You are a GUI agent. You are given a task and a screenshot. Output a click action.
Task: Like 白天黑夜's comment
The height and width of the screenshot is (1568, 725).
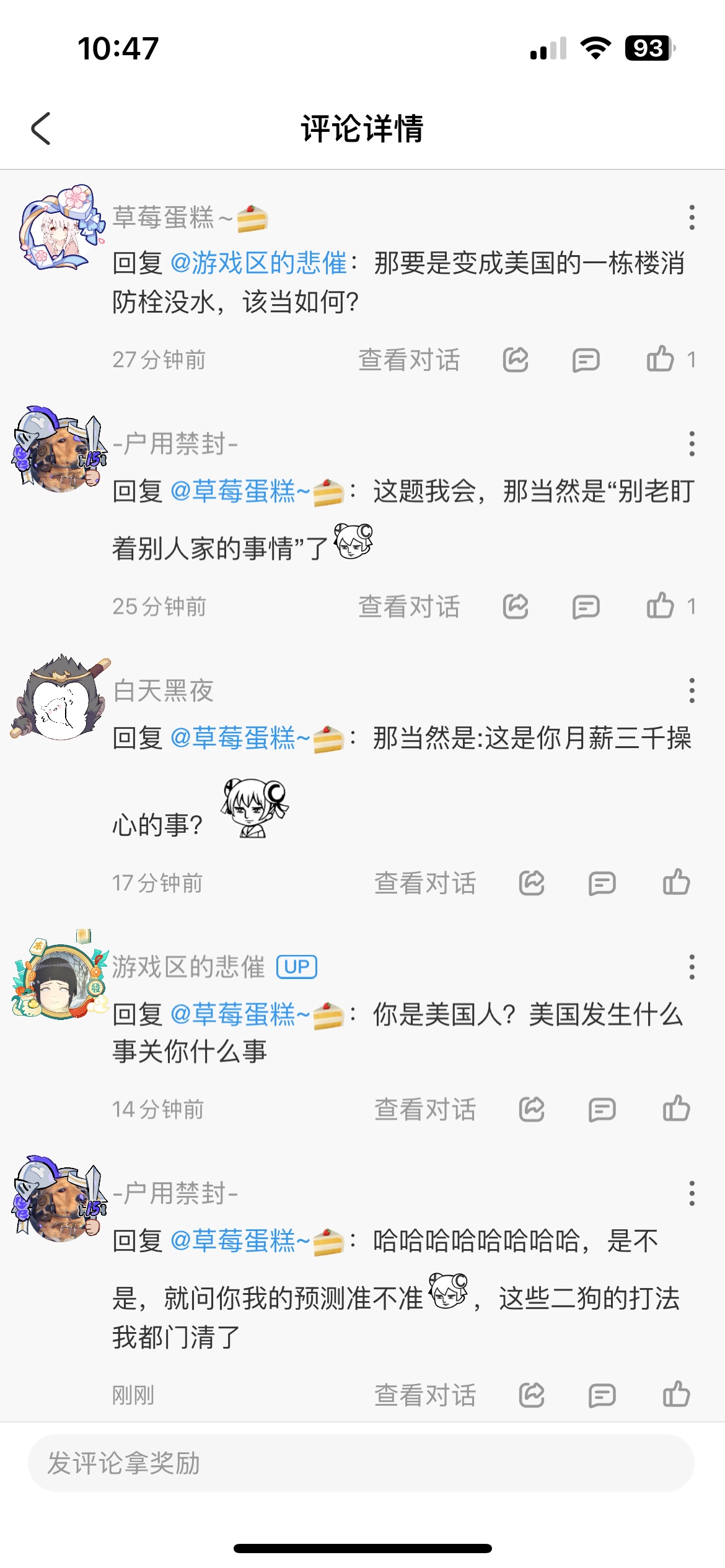676,882
